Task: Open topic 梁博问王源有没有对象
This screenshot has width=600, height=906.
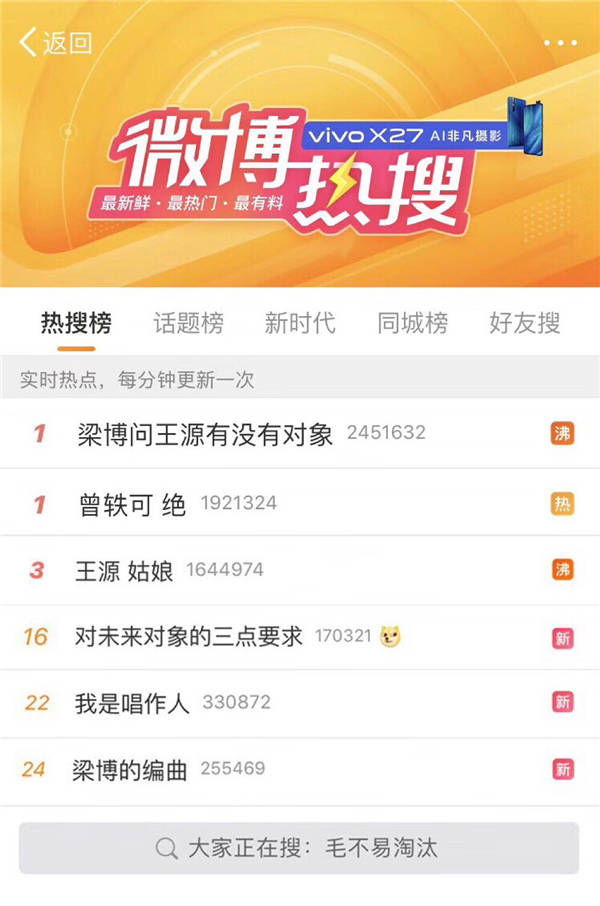Action: 205,434
